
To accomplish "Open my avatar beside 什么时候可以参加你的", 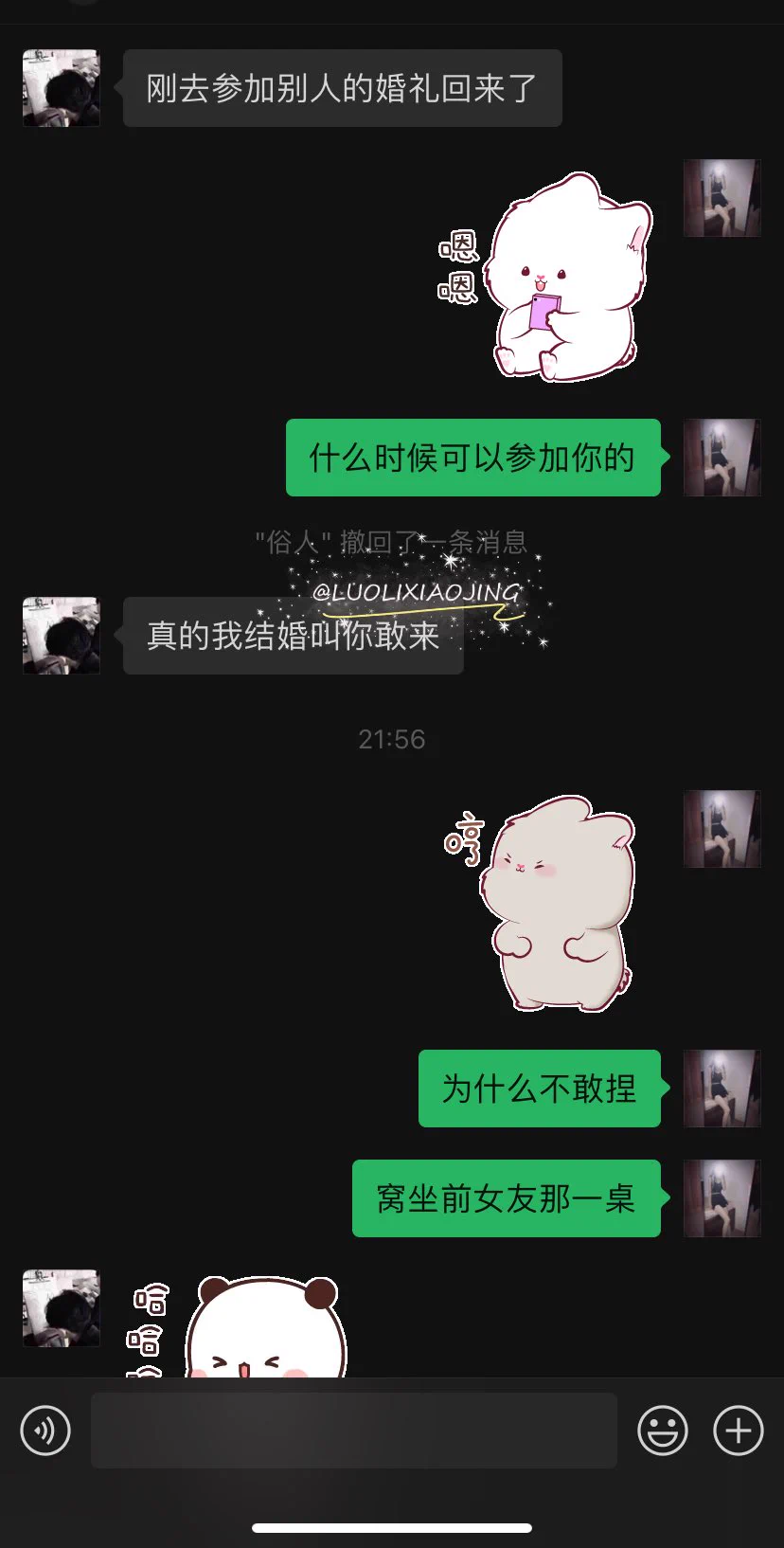I will tap(722, 458).
